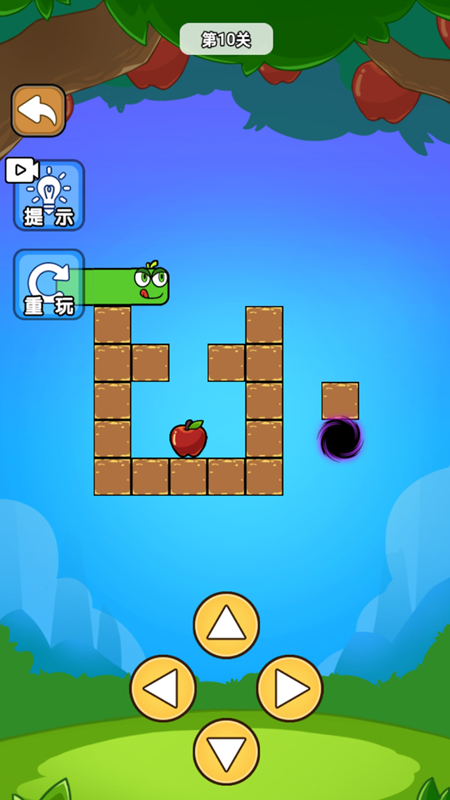Go back with the orange arrow button
This screenshot has width=450, height=800.
pos(38,111)
